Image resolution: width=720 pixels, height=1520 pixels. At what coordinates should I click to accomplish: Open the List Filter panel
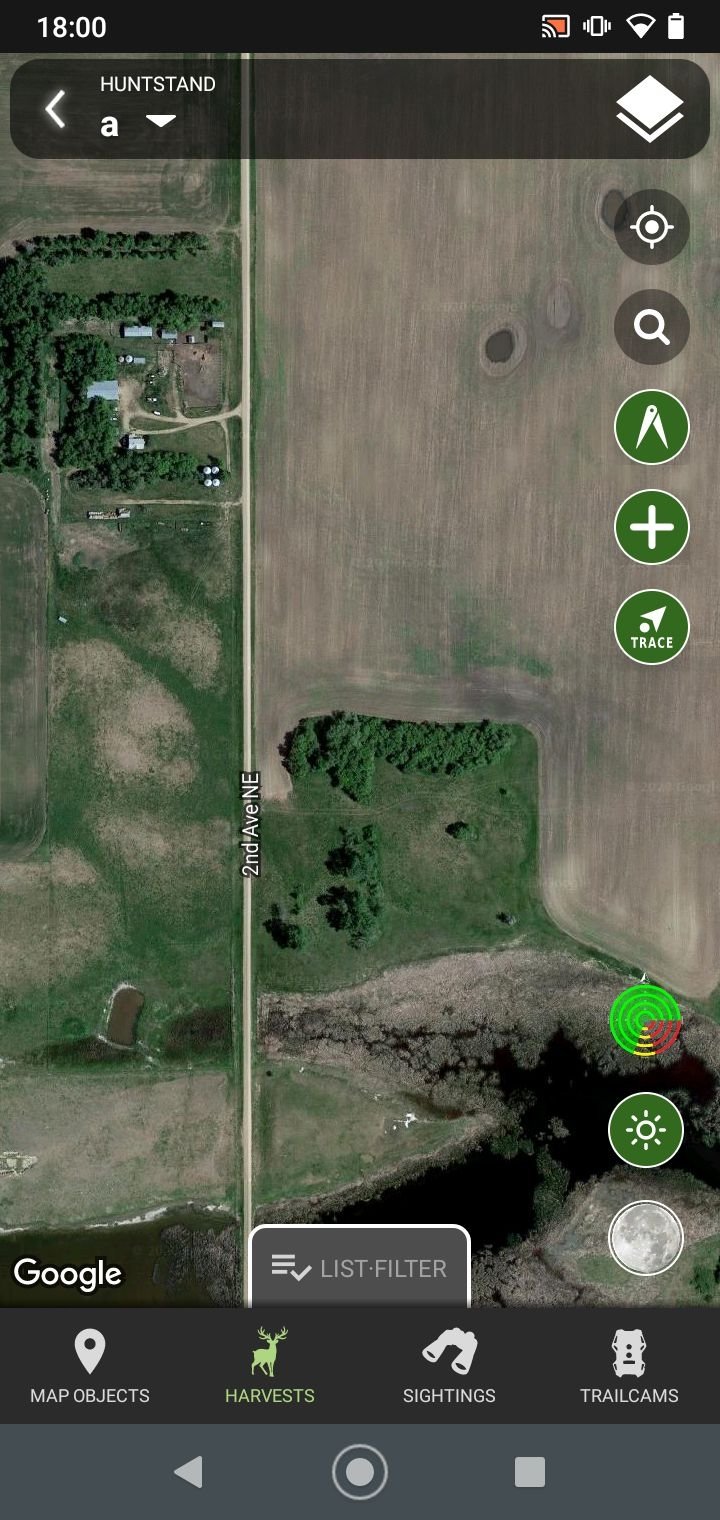(359, 1267)
